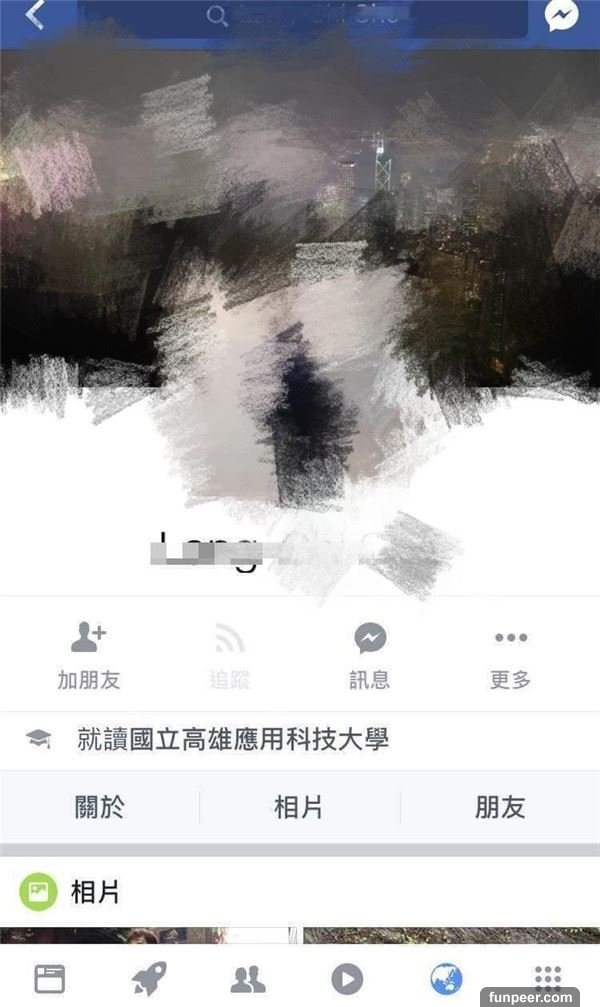Add this person as a friend (加朋友)

click(89, 656)
